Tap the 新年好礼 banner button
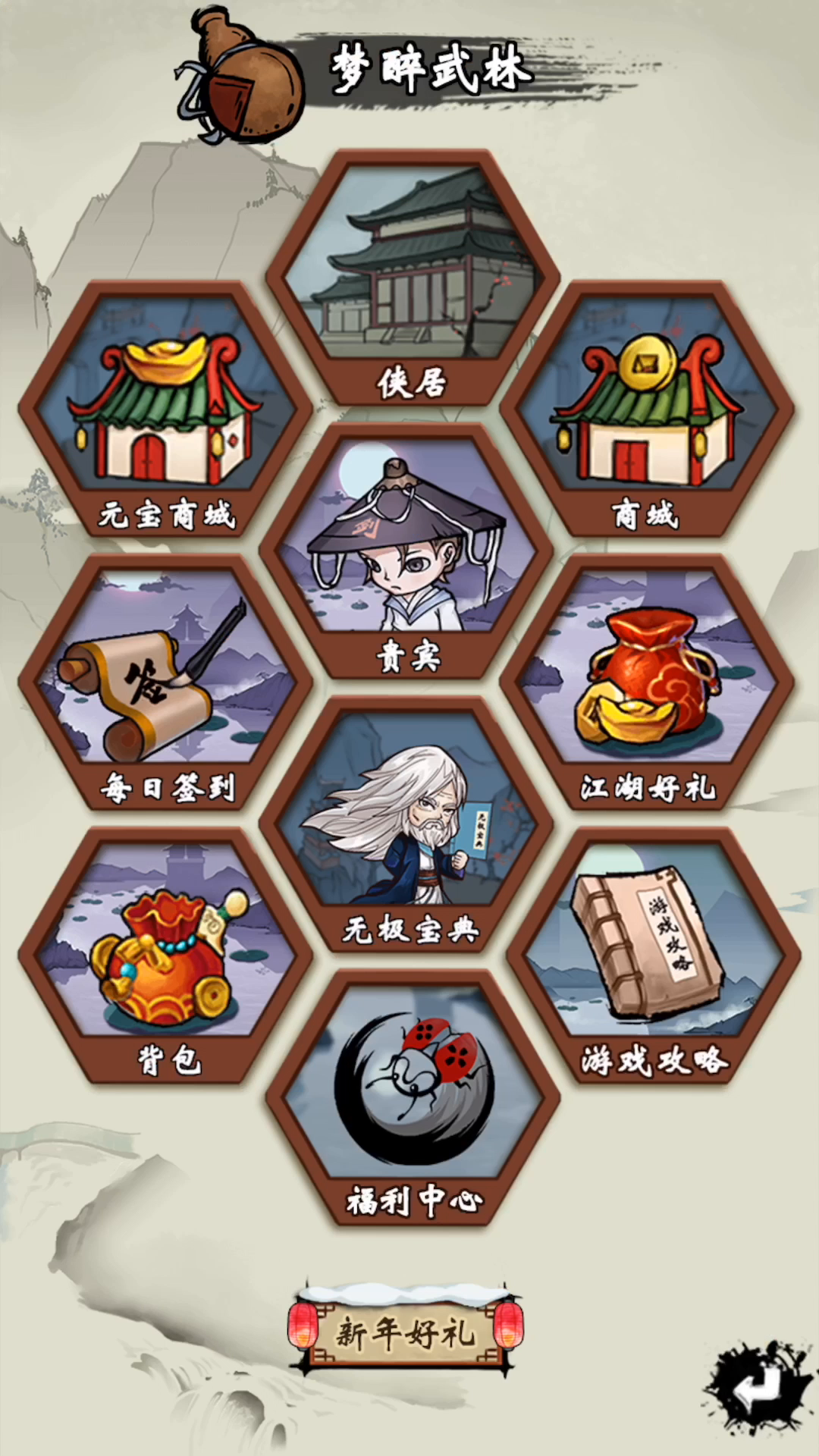 click(x=406, y=1330)
